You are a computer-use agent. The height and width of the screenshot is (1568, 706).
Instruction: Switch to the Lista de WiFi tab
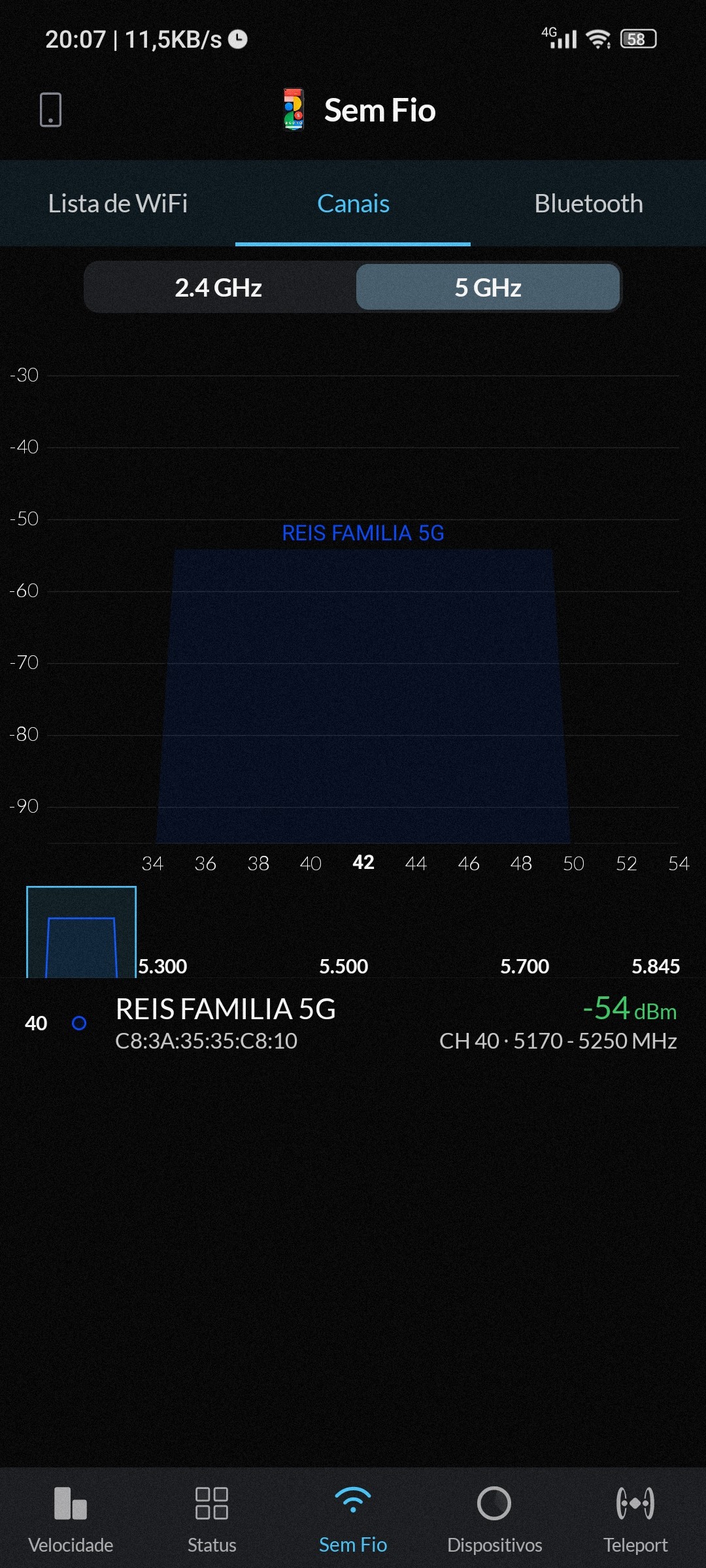click(118, 204)
